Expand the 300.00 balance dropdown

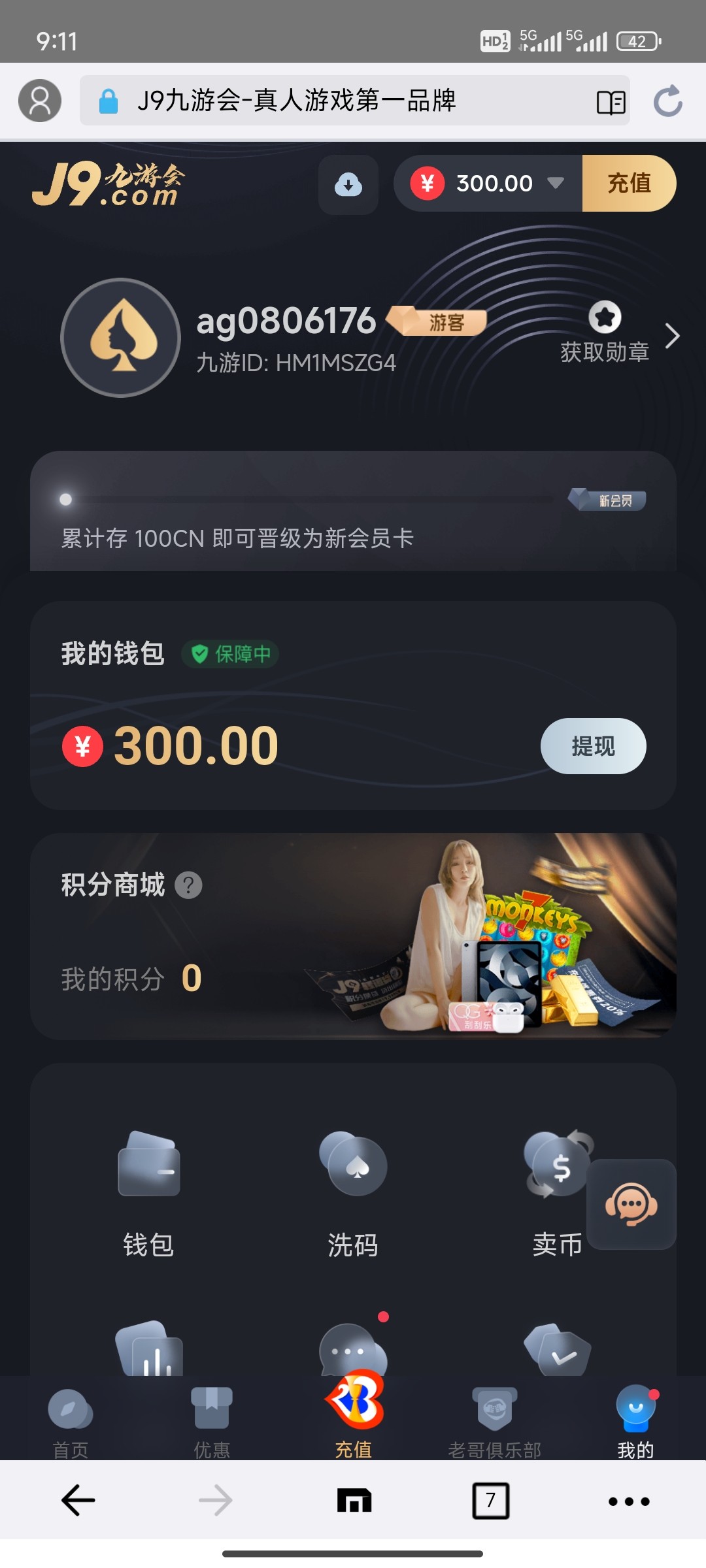(x=555, y=183)
